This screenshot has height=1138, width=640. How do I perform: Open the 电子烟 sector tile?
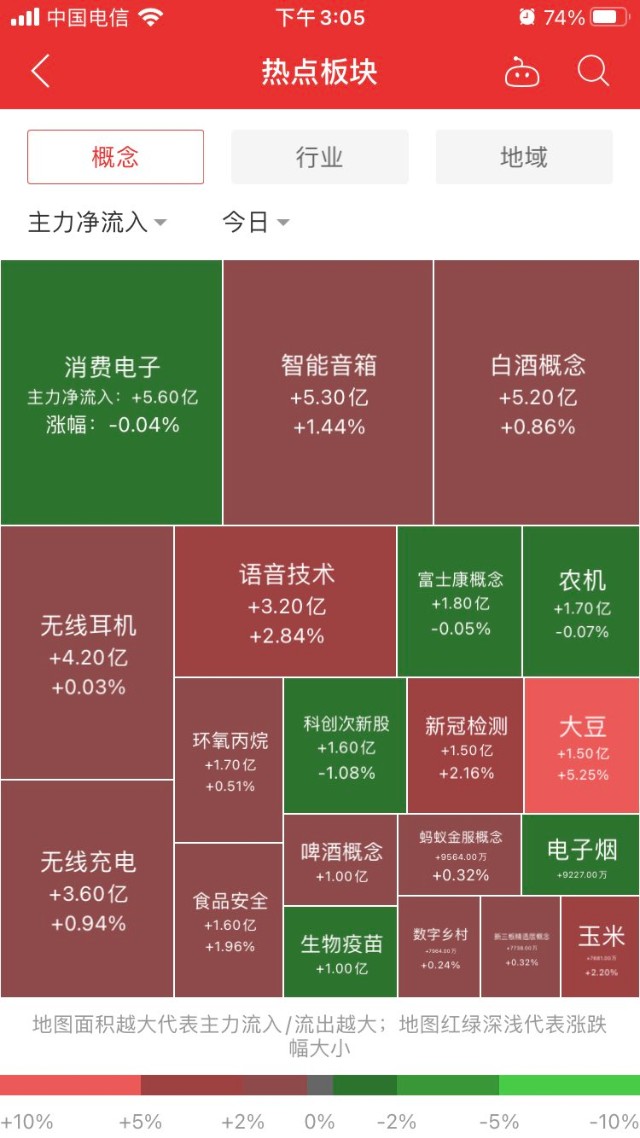coord(581,855)
